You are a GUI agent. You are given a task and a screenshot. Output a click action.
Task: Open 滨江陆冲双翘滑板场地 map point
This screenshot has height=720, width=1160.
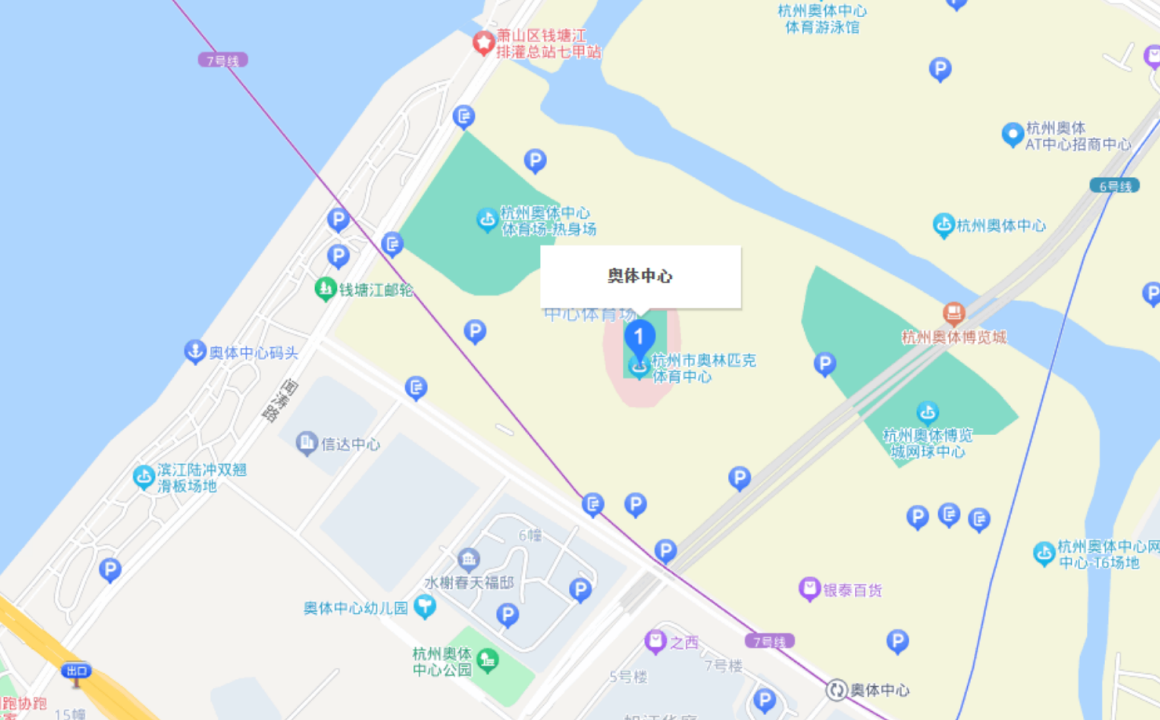click(144, 477)
